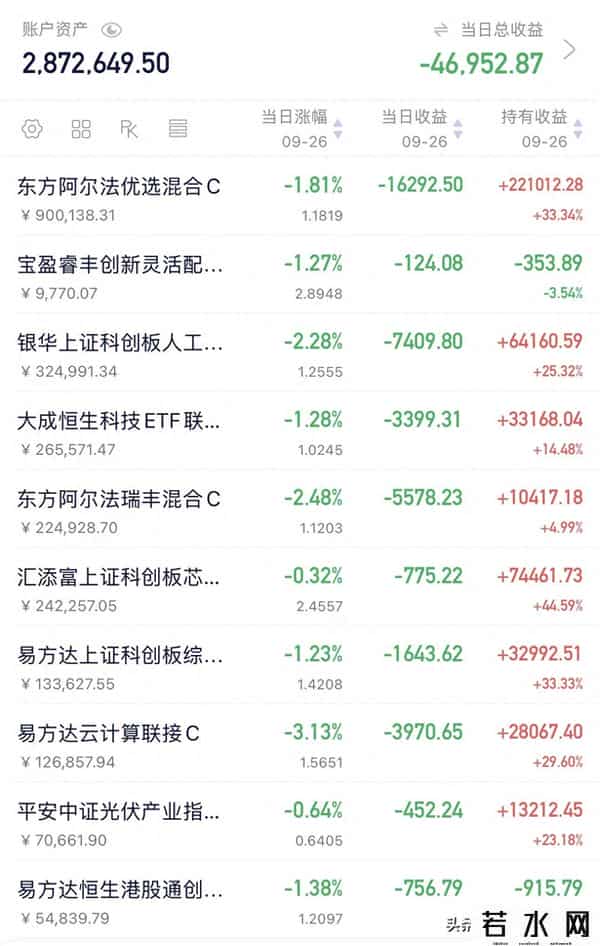
Task: Open the holdings settings gear icon
Action: [x=32, y=128]
